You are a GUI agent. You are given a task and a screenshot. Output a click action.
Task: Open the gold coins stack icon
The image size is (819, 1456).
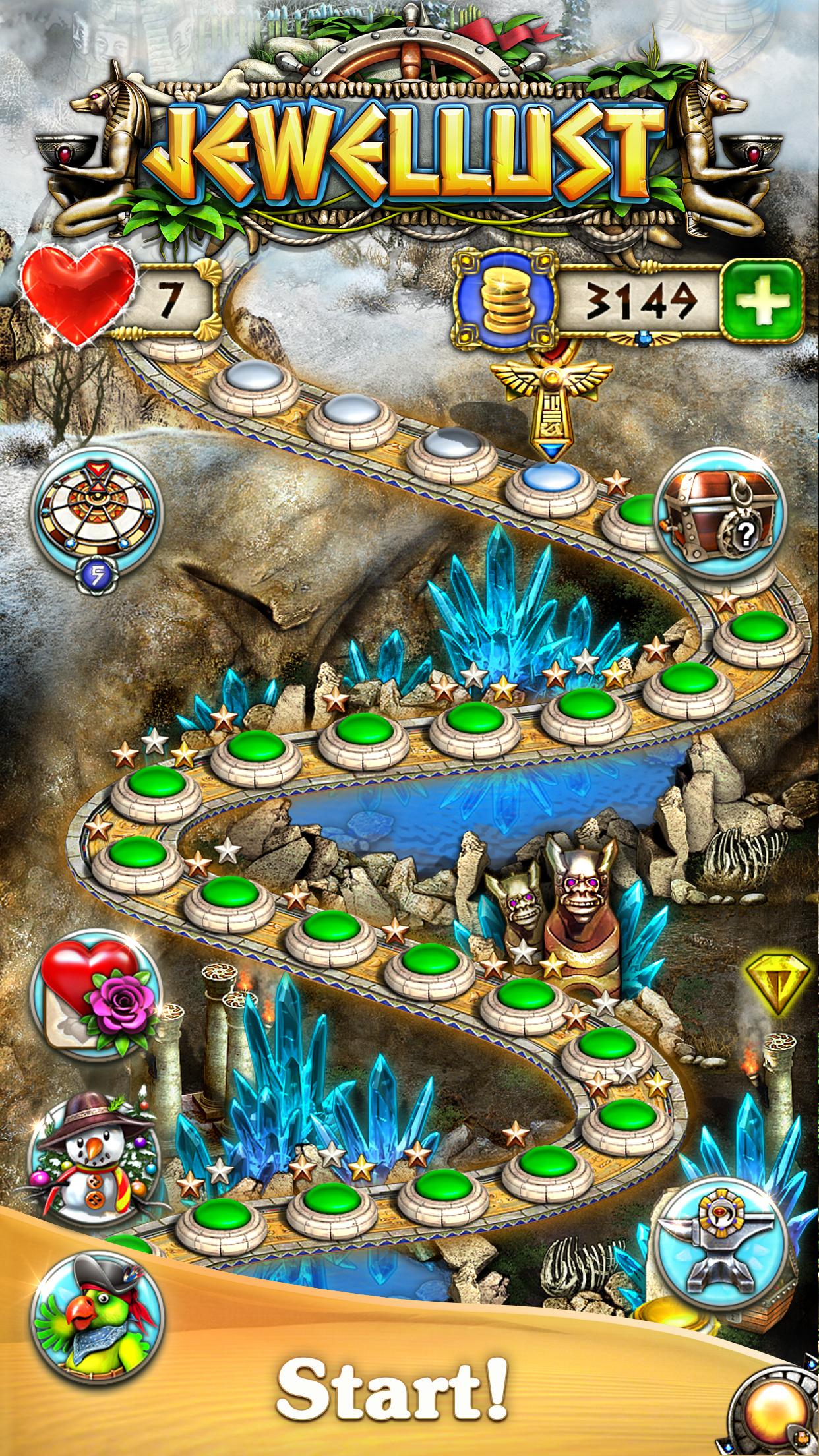(x=506, y=299)
